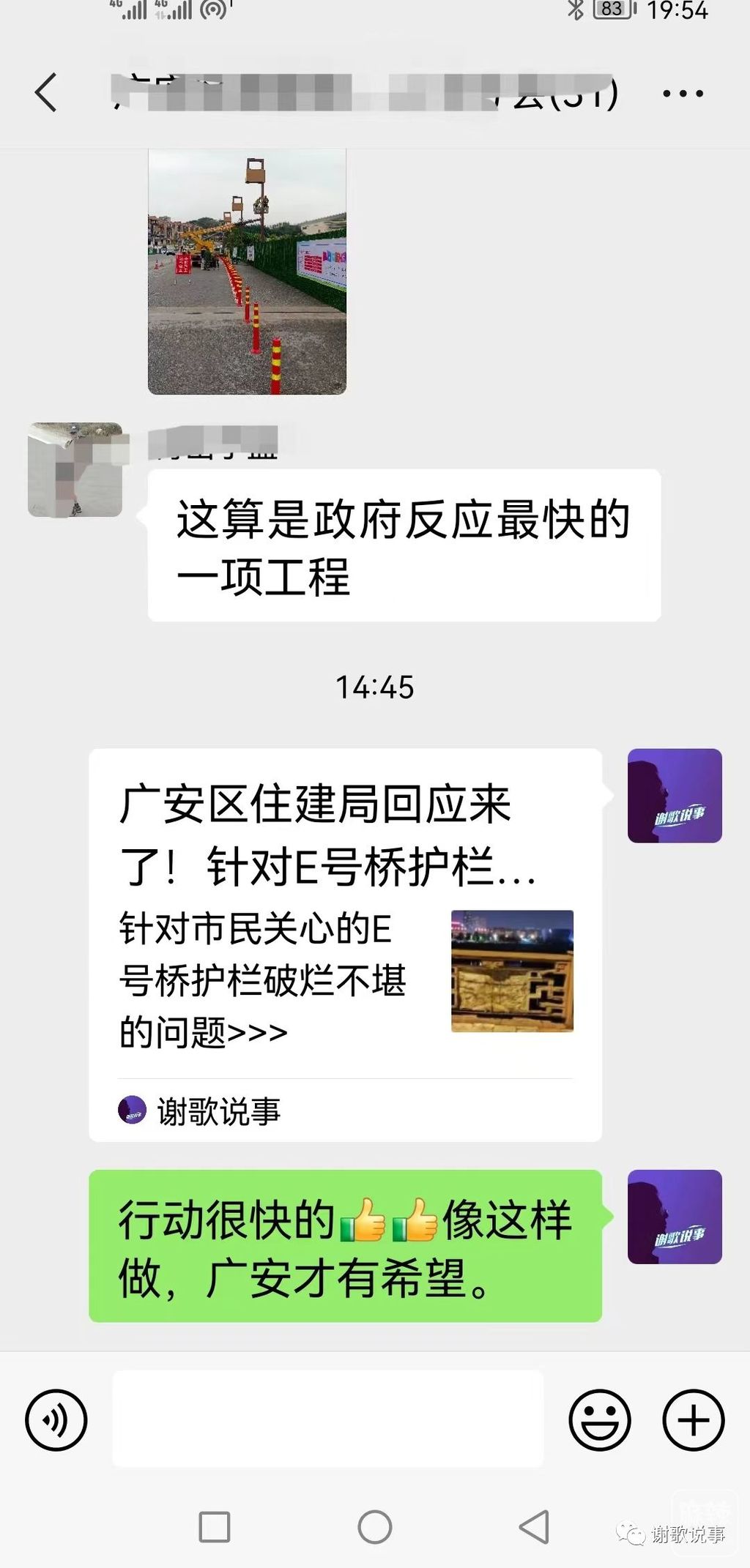The width and height of the screenshot is (750, 1568).
Task: Open the group chat options menu
Action: [683, 94]
